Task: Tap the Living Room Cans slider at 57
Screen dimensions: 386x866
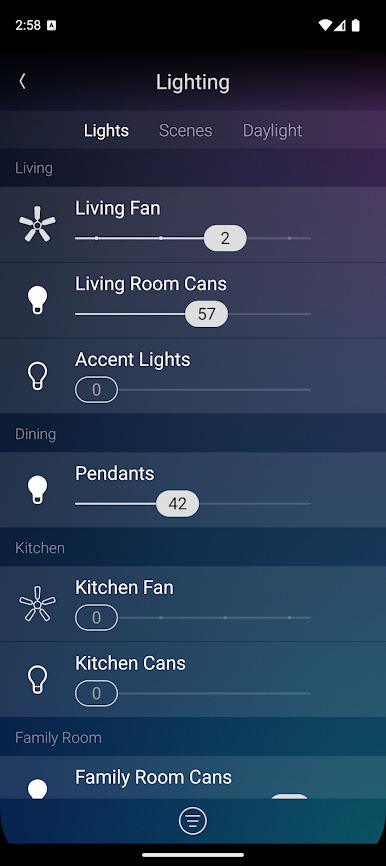Action: (x=207, y=314)
